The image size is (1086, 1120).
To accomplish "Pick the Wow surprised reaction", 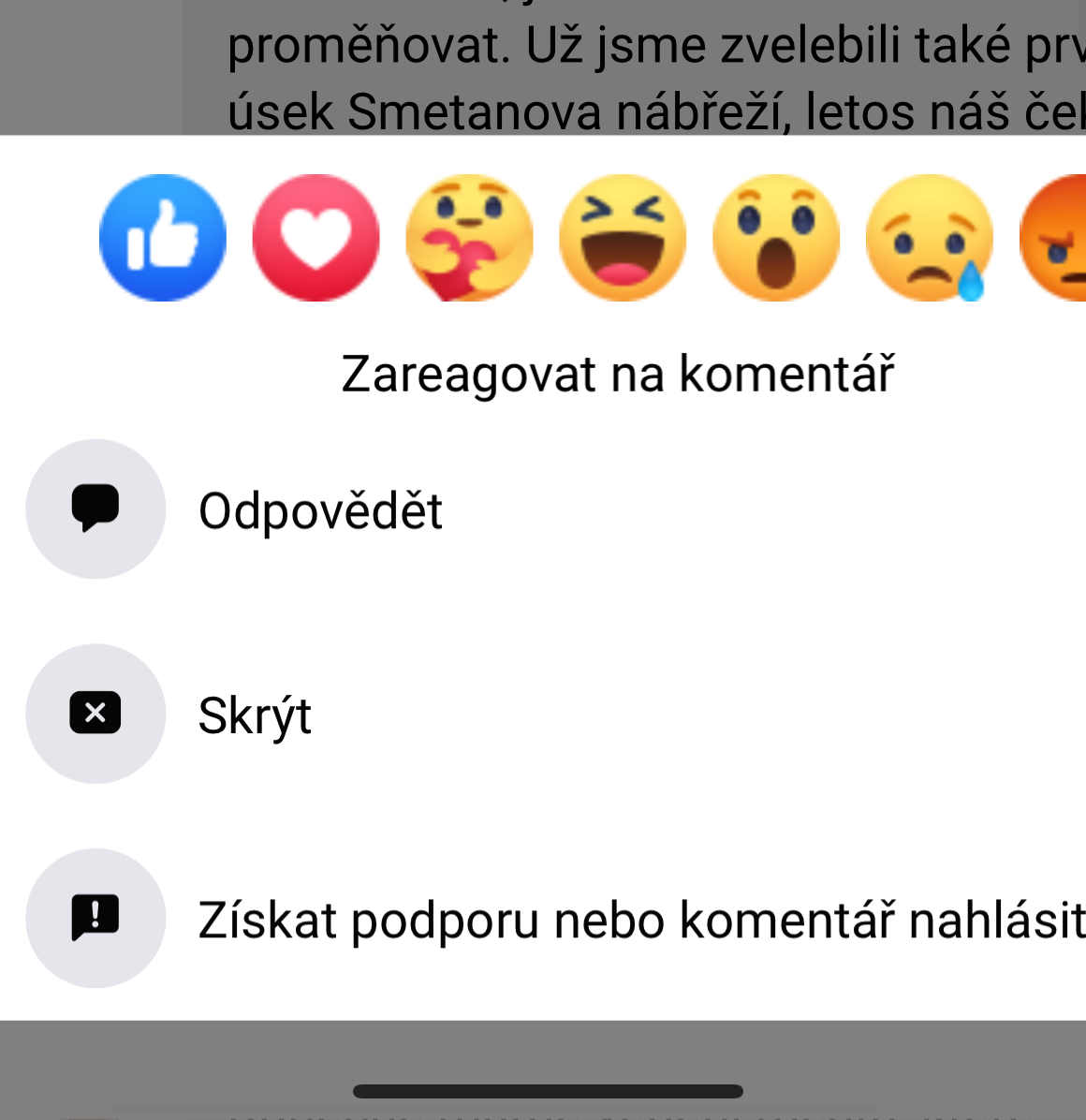I will [776, 238].
